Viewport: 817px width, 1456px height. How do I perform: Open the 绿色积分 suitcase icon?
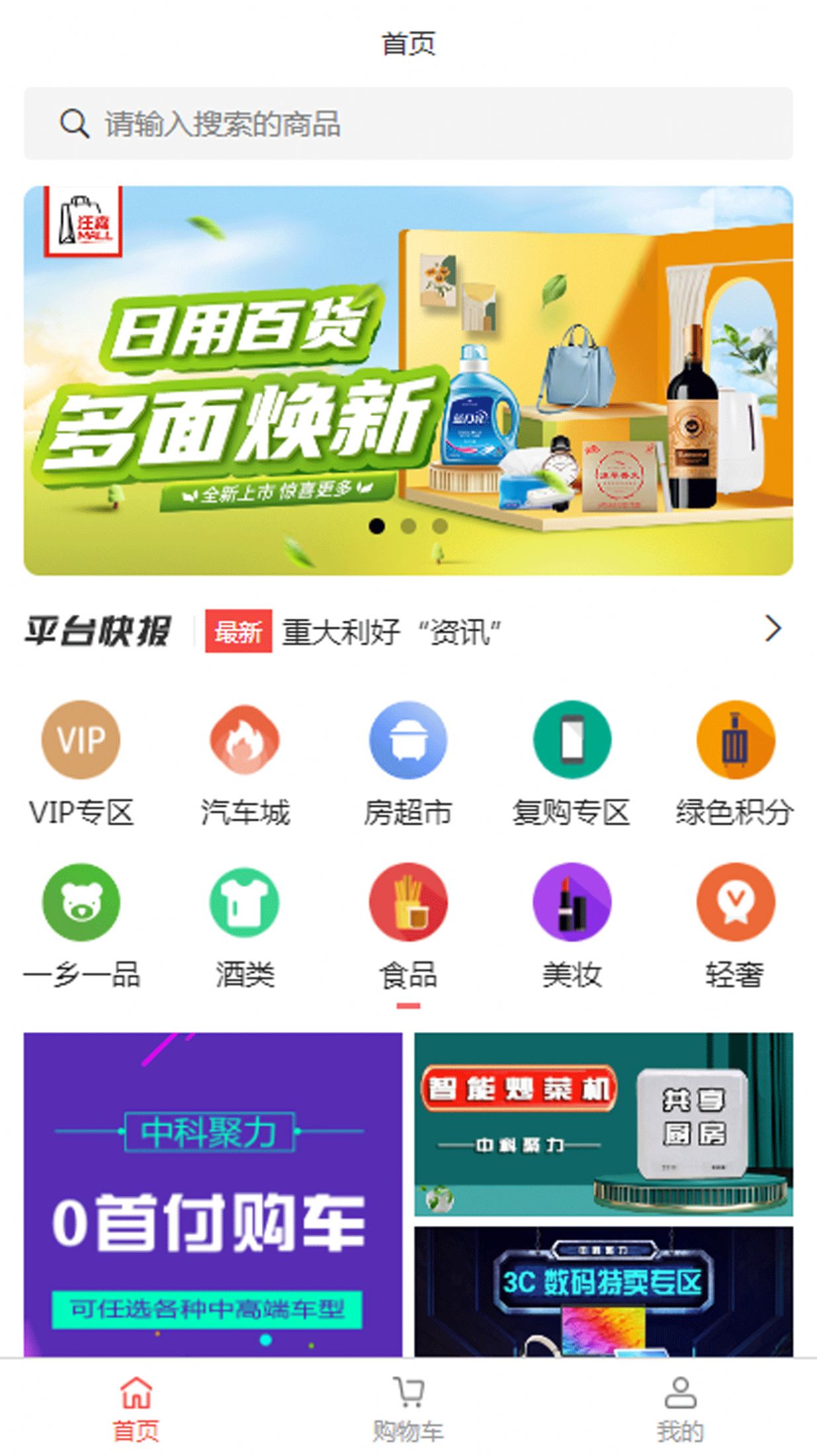(736, 741)
